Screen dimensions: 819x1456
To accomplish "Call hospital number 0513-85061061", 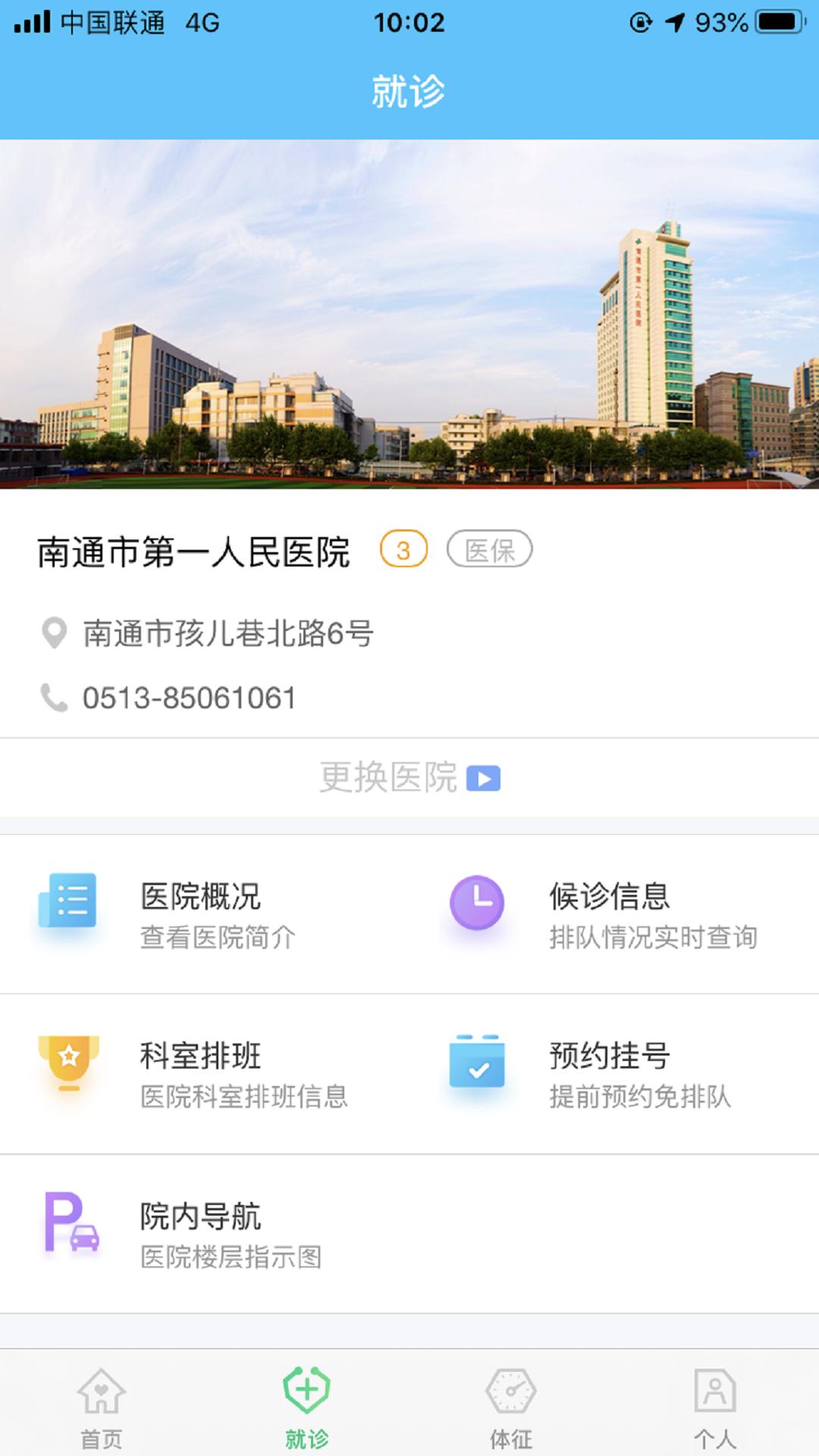I will 189,698.
